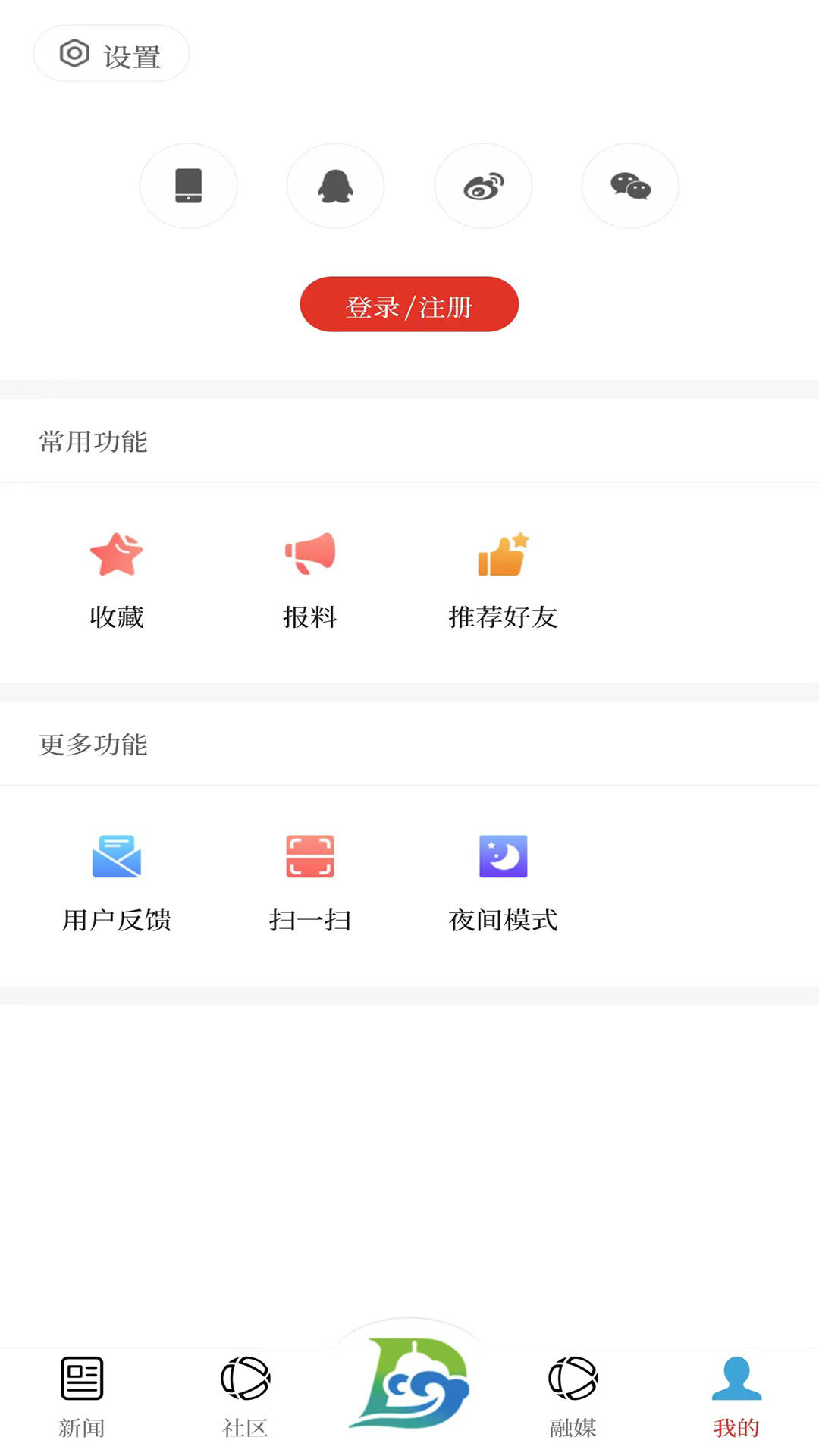
Task: Log in with the phone icon
Action: click(188, 186)
